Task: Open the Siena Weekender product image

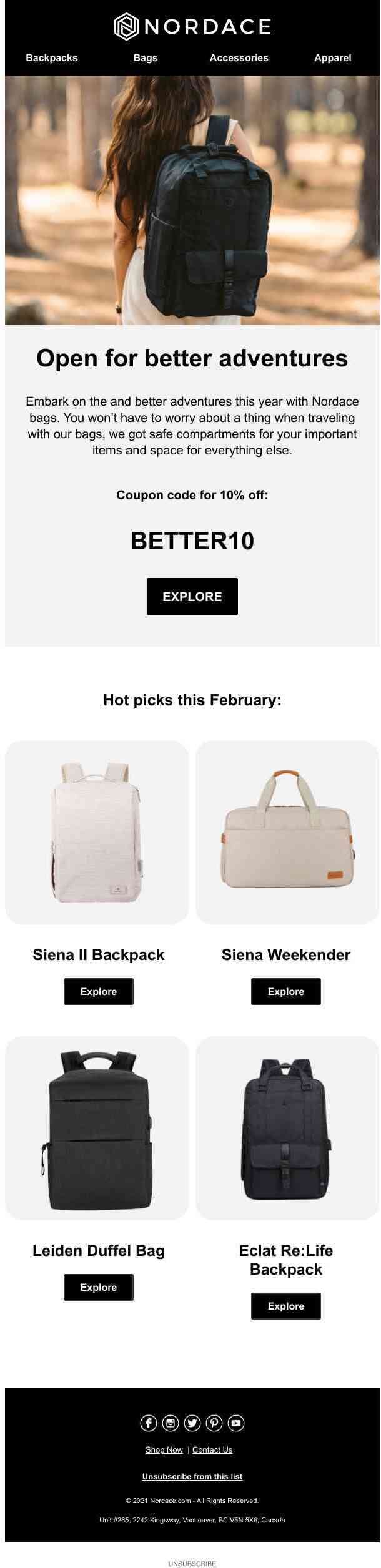Action: (x=287, y=832)
